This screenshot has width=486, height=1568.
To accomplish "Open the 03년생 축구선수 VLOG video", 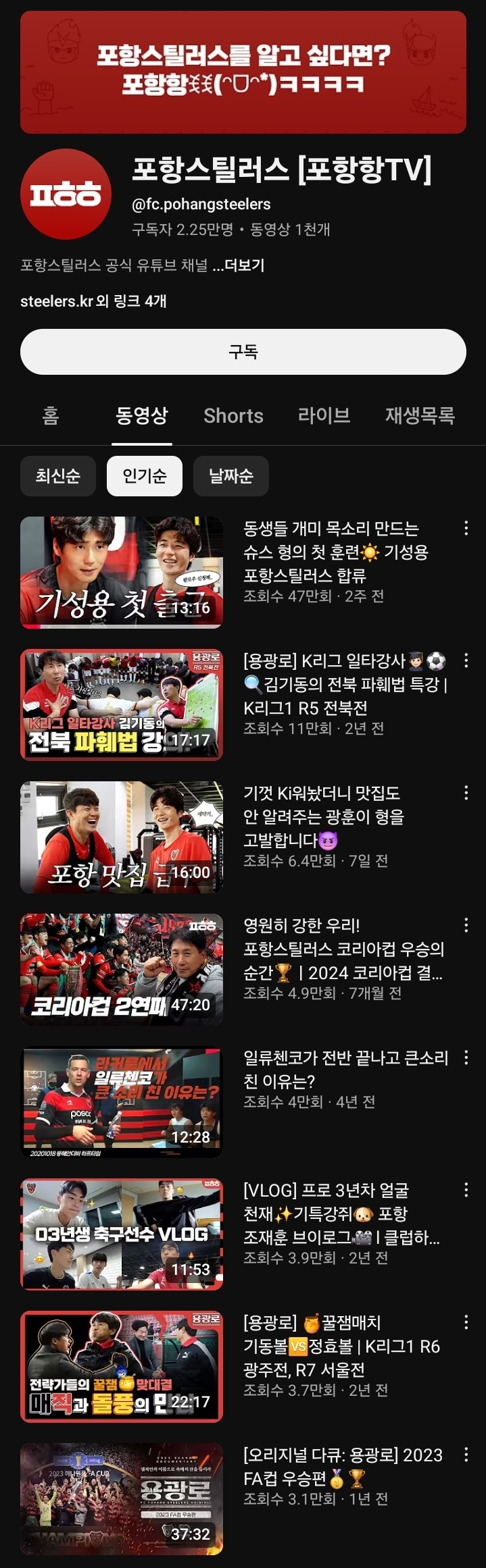I will [x=122, y=1234].
